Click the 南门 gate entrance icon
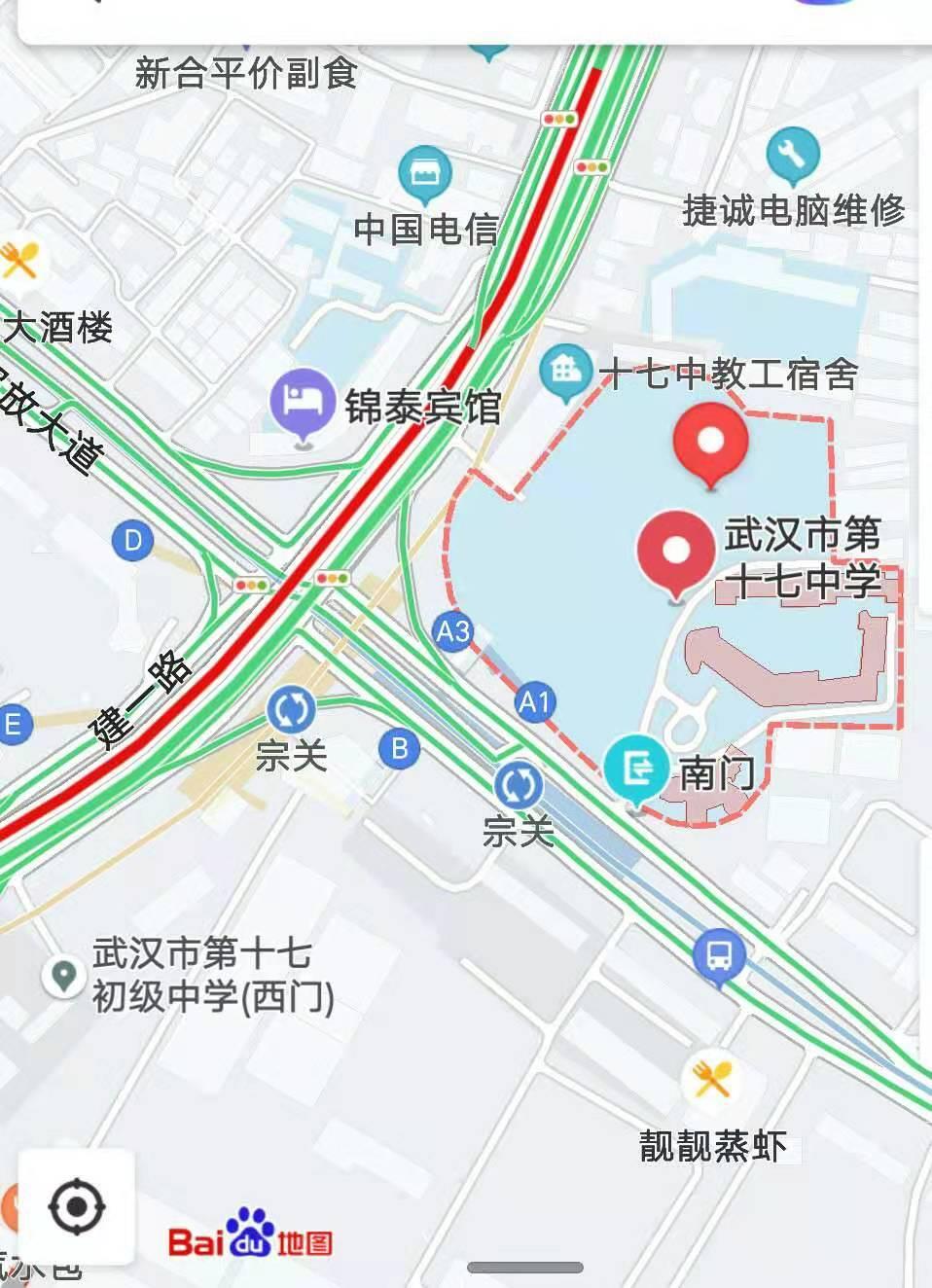The image size is (932, 1288). pos(636,769)
